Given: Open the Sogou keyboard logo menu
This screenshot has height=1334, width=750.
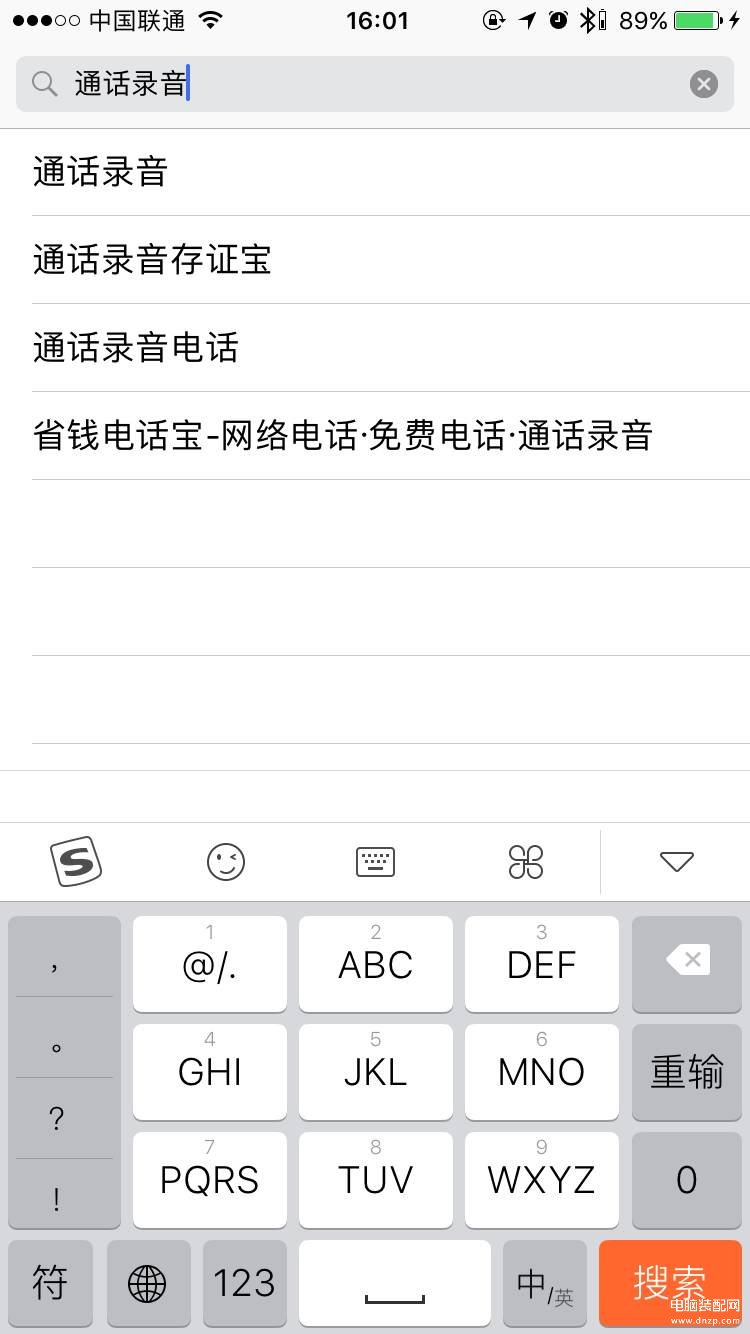Looking at the screenshot, I should pyautogui.click(x=76, y=861).
